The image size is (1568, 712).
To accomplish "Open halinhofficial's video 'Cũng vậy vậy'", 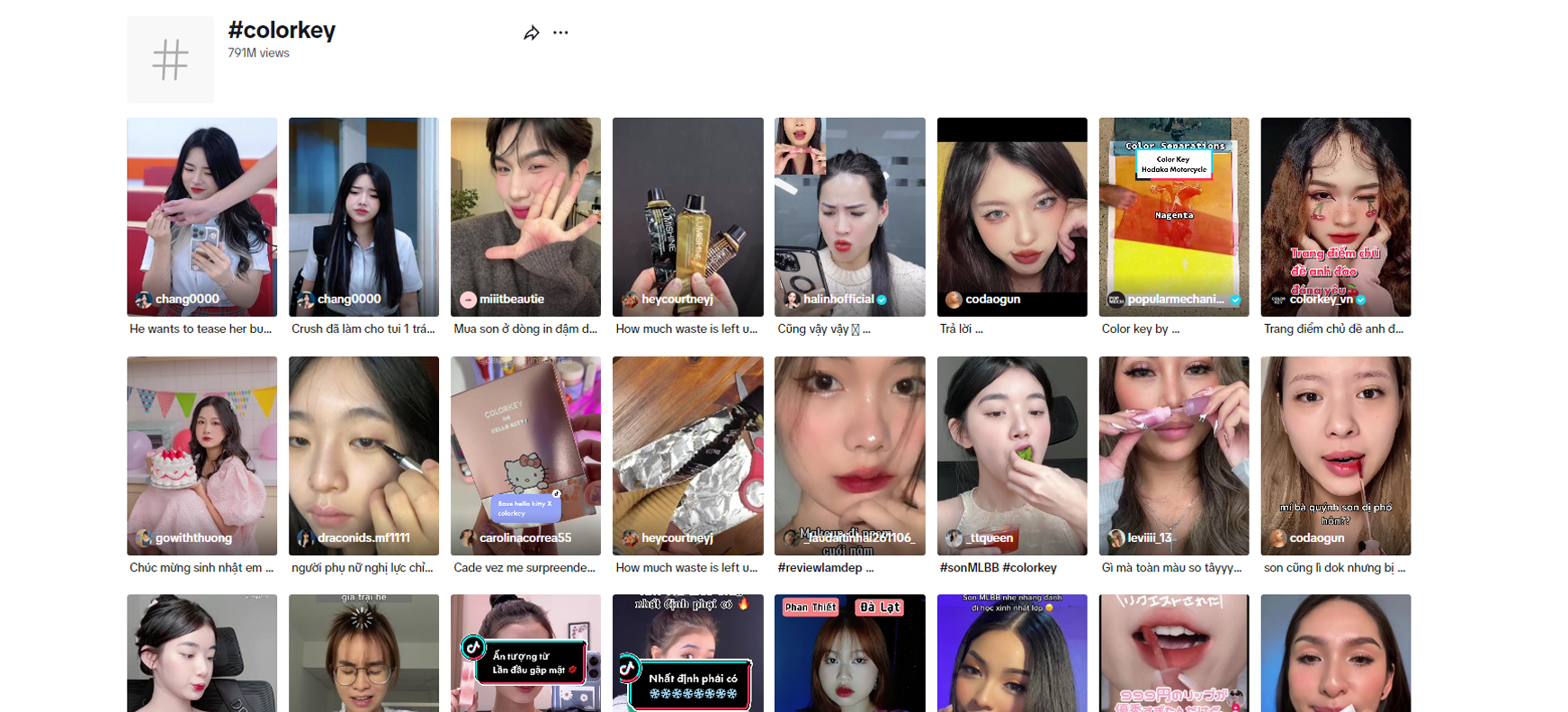I will 849,216.
